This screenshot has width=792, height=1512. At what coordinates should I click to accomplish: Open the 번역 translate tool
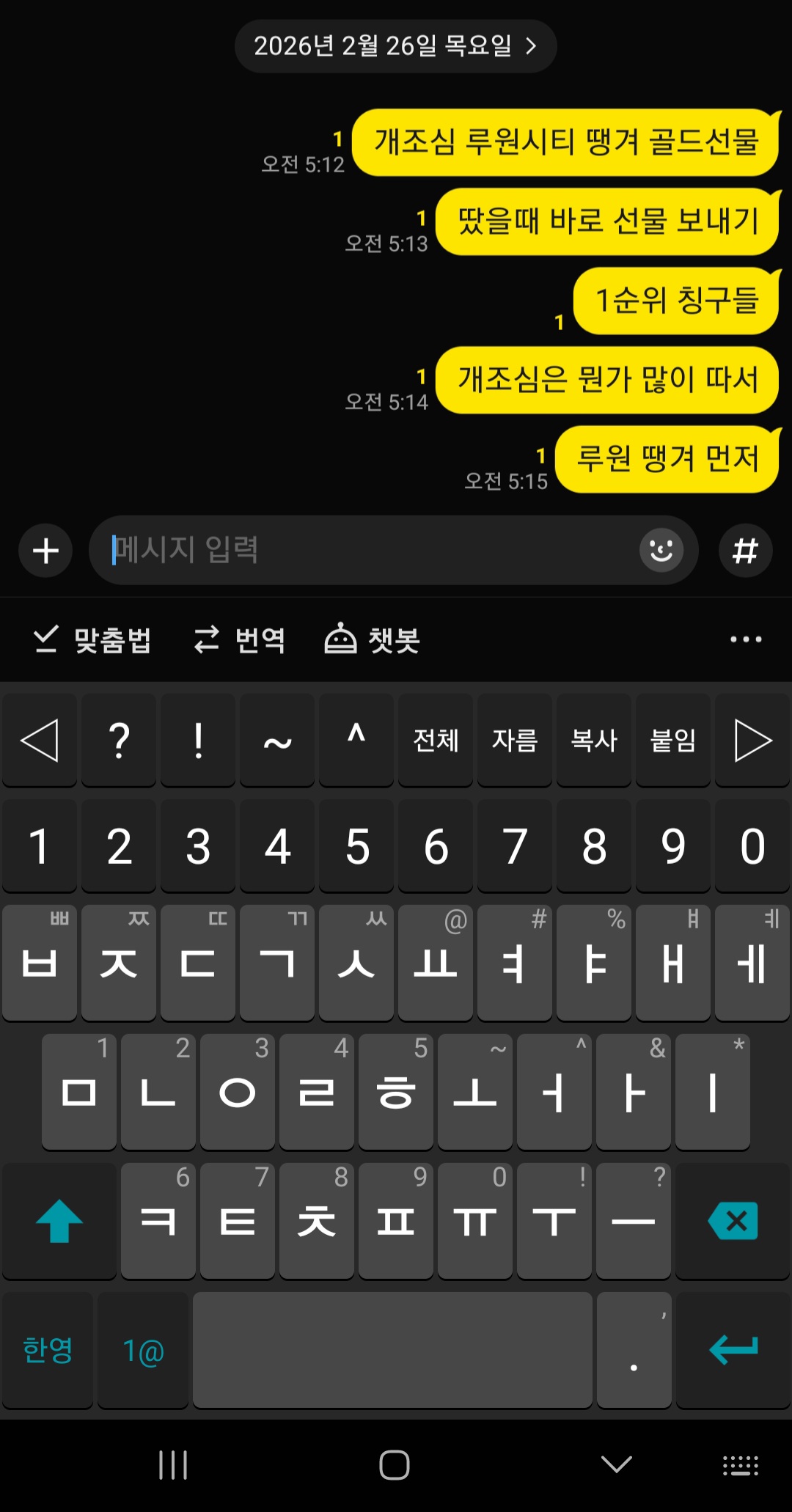point(239,640)
